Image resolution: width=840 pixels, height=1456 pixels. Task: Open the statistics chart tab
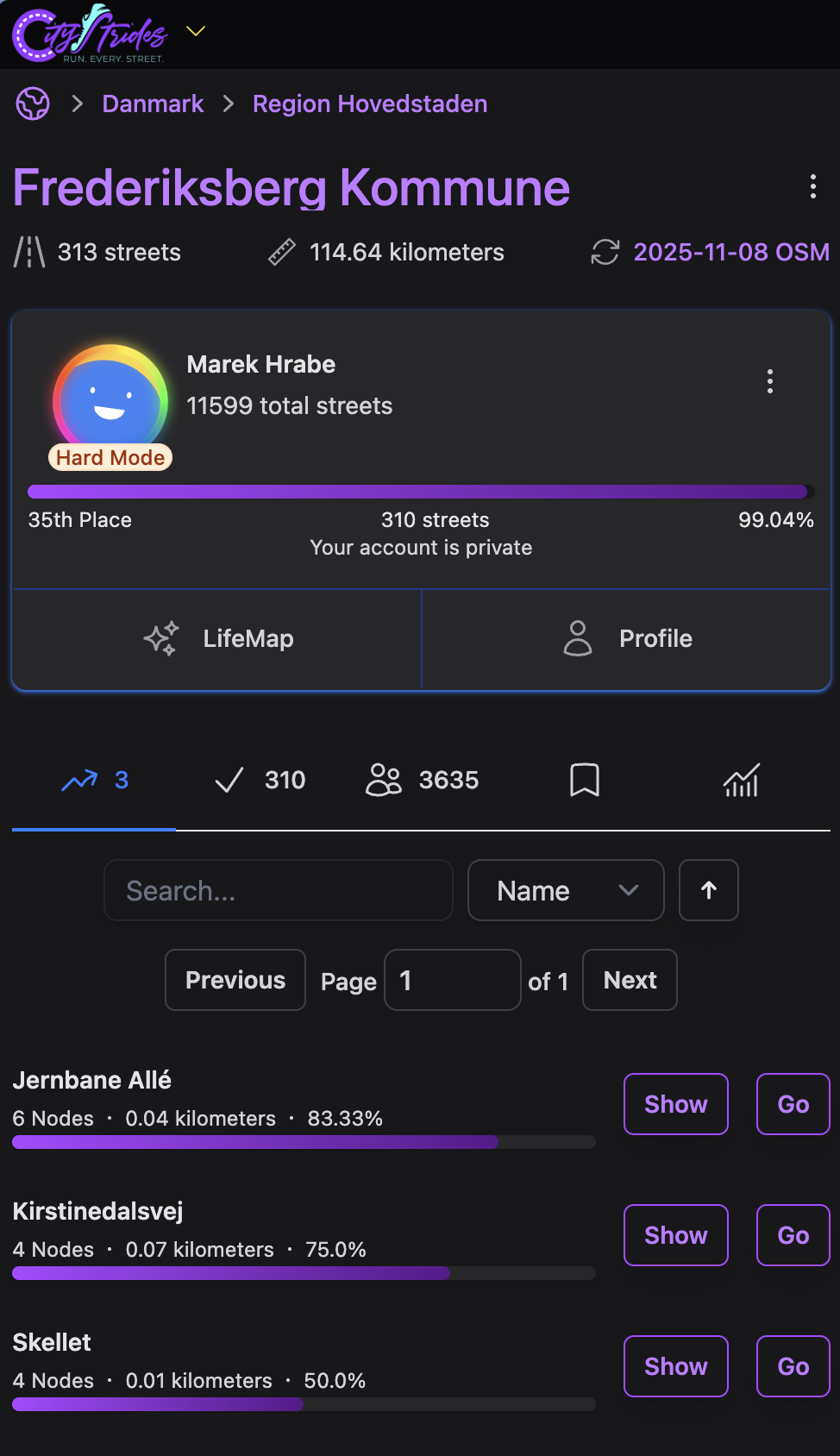[741, 780]
